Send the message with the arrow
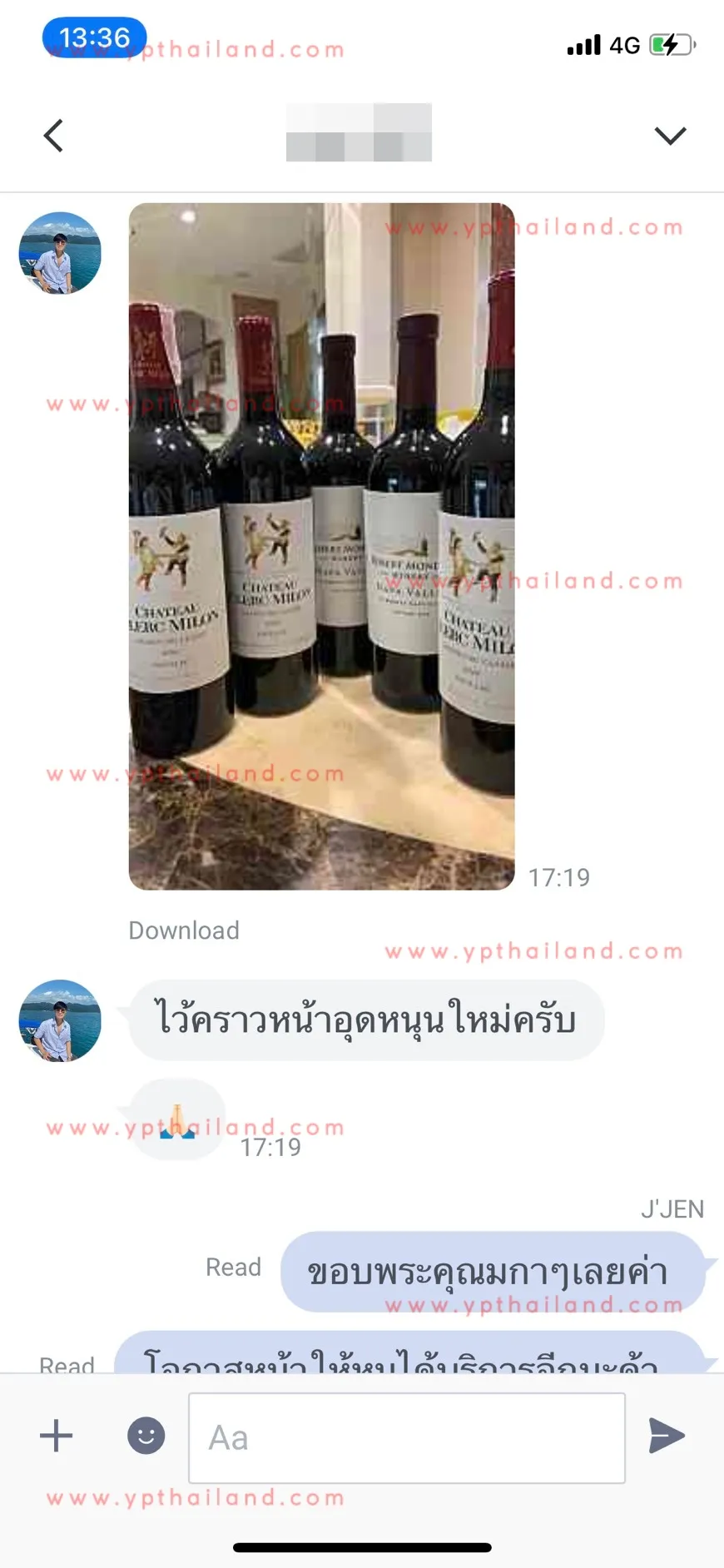Image resolution: width=724 pixels, height=1568 pixels. [x=667, y=1436]
